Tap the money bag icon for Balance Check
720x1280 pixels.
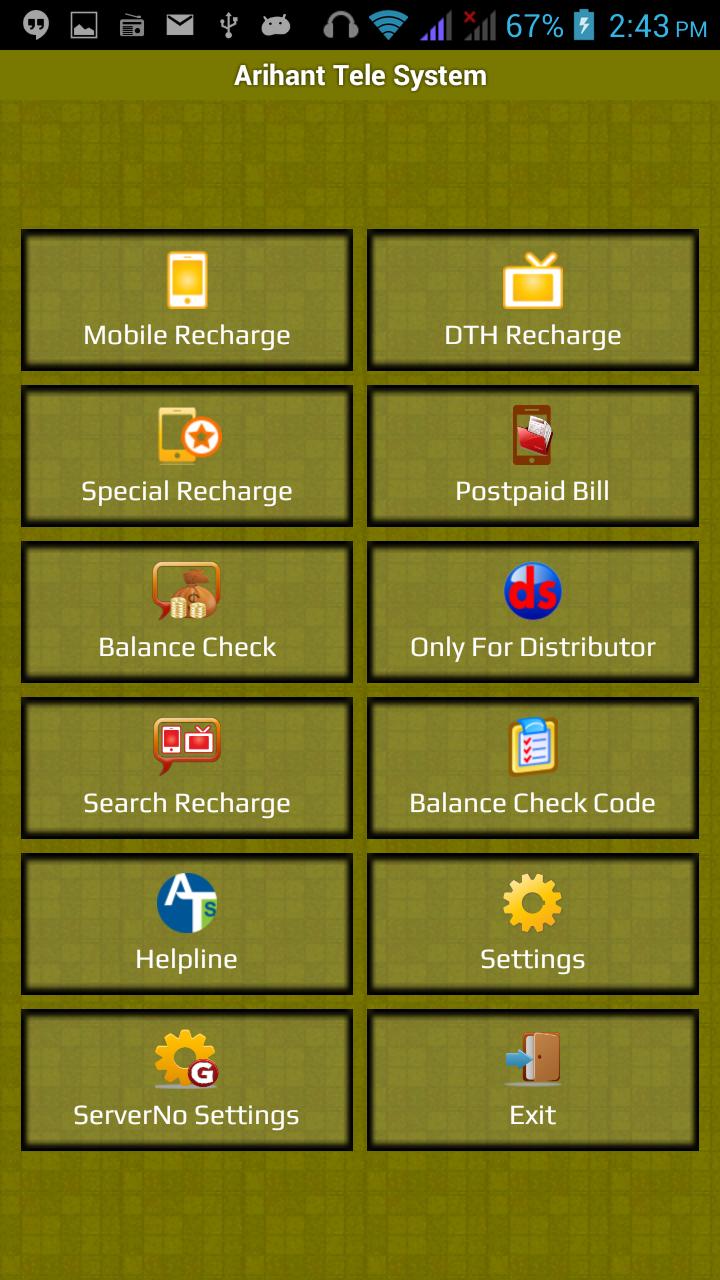(x=186, y=592)
